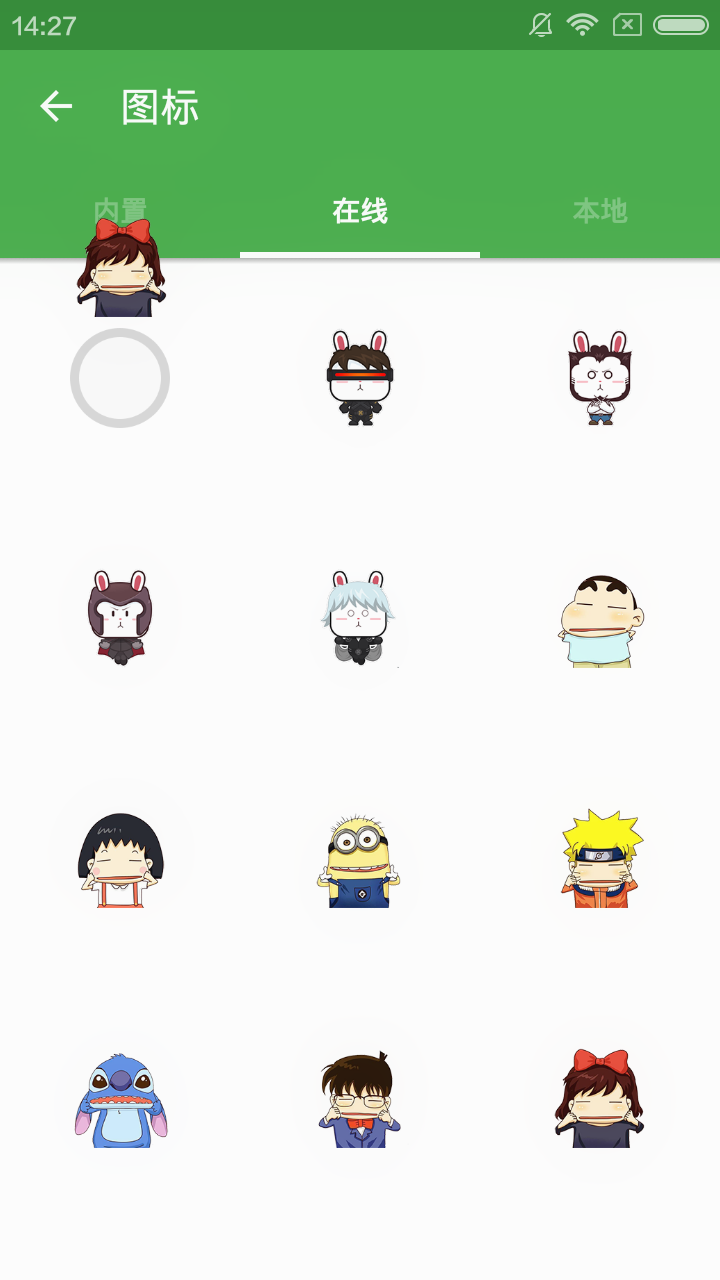Switch to the 内置 tab
720x1280 pixels.
120,211
